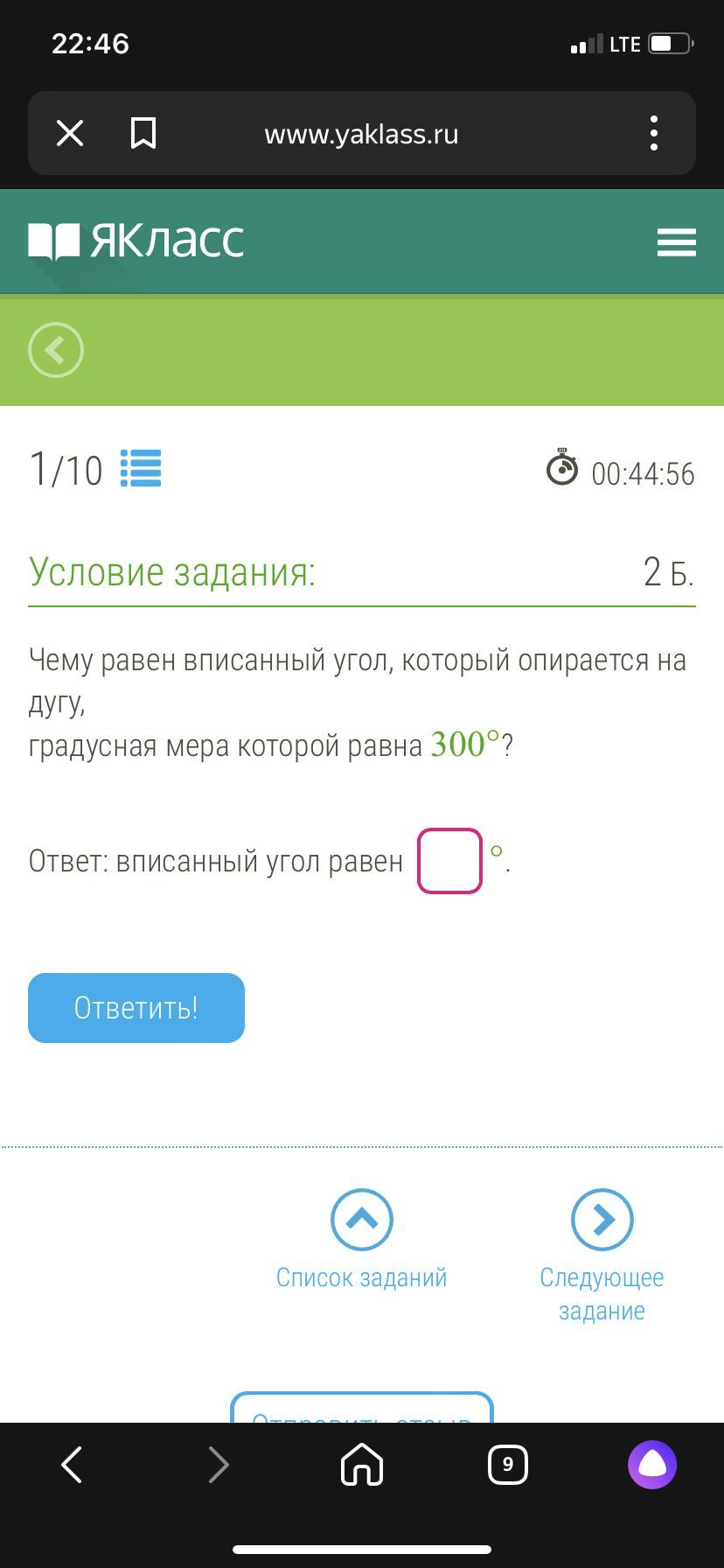
Task: Go to Следующее задание
Action: pos(602,1253)
